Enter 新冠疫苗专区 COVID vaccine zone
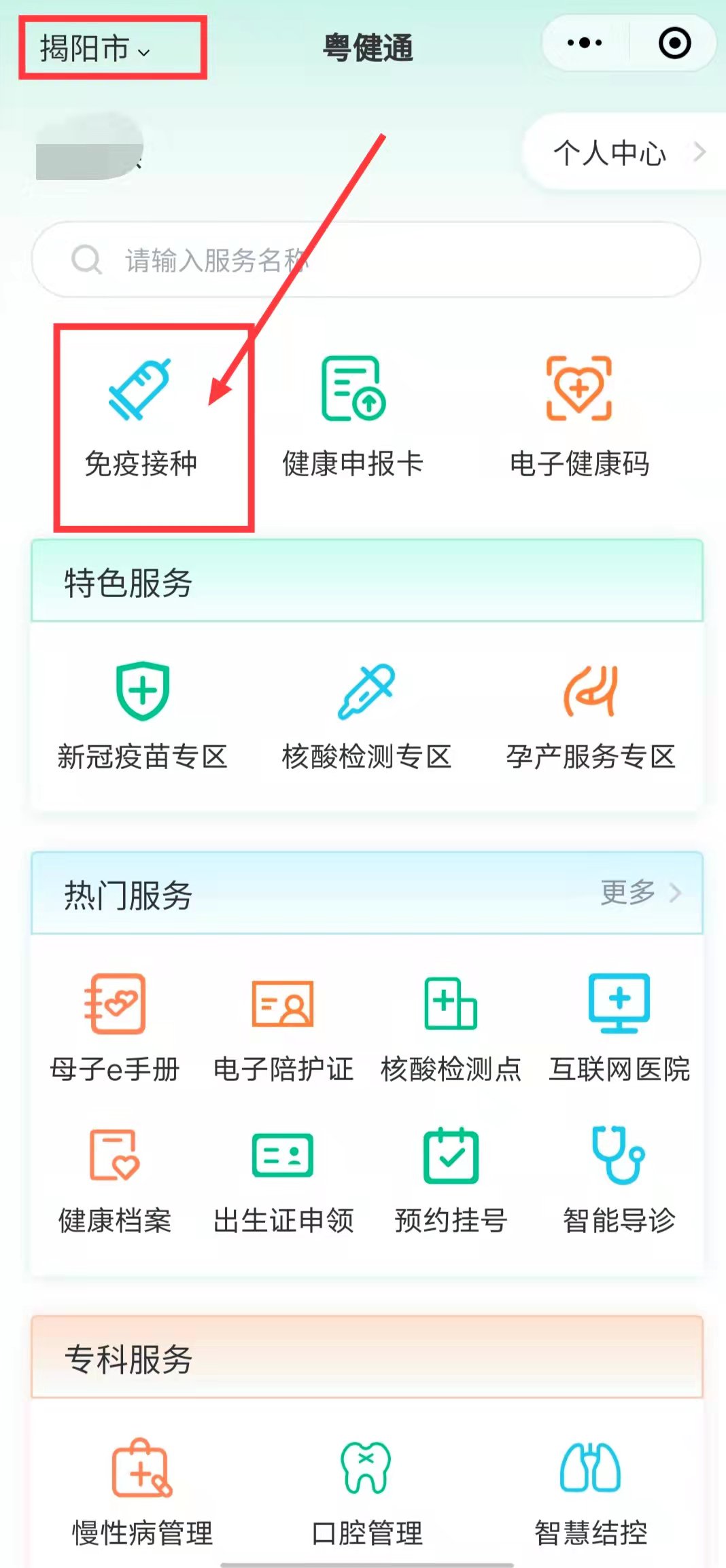The height and width of the screenshot is (1568, 726). coord(142,716)
